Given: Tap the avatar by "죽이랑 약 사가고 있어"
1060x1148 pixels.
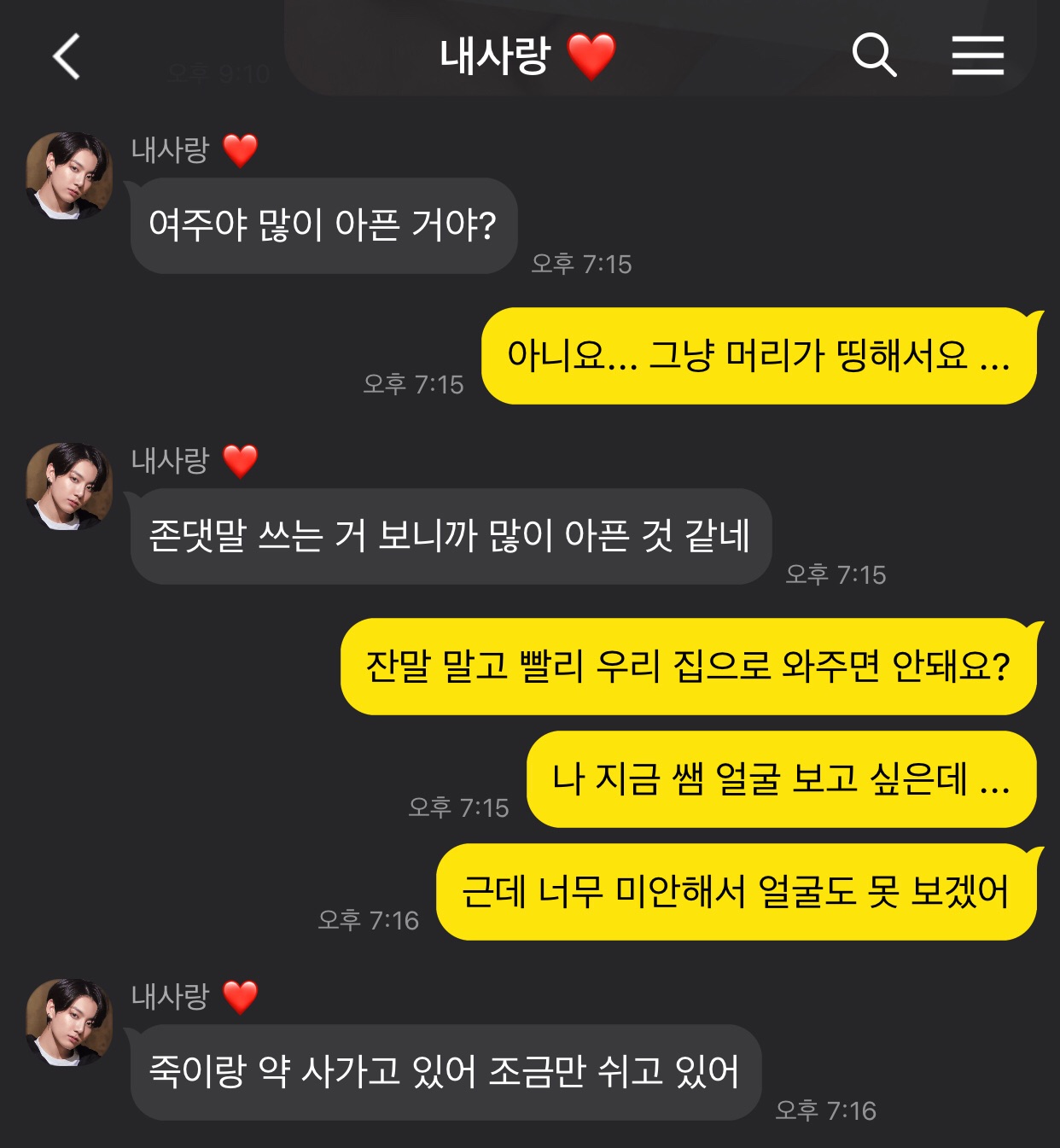Looking at the screenshot, I should point(69,1023).
